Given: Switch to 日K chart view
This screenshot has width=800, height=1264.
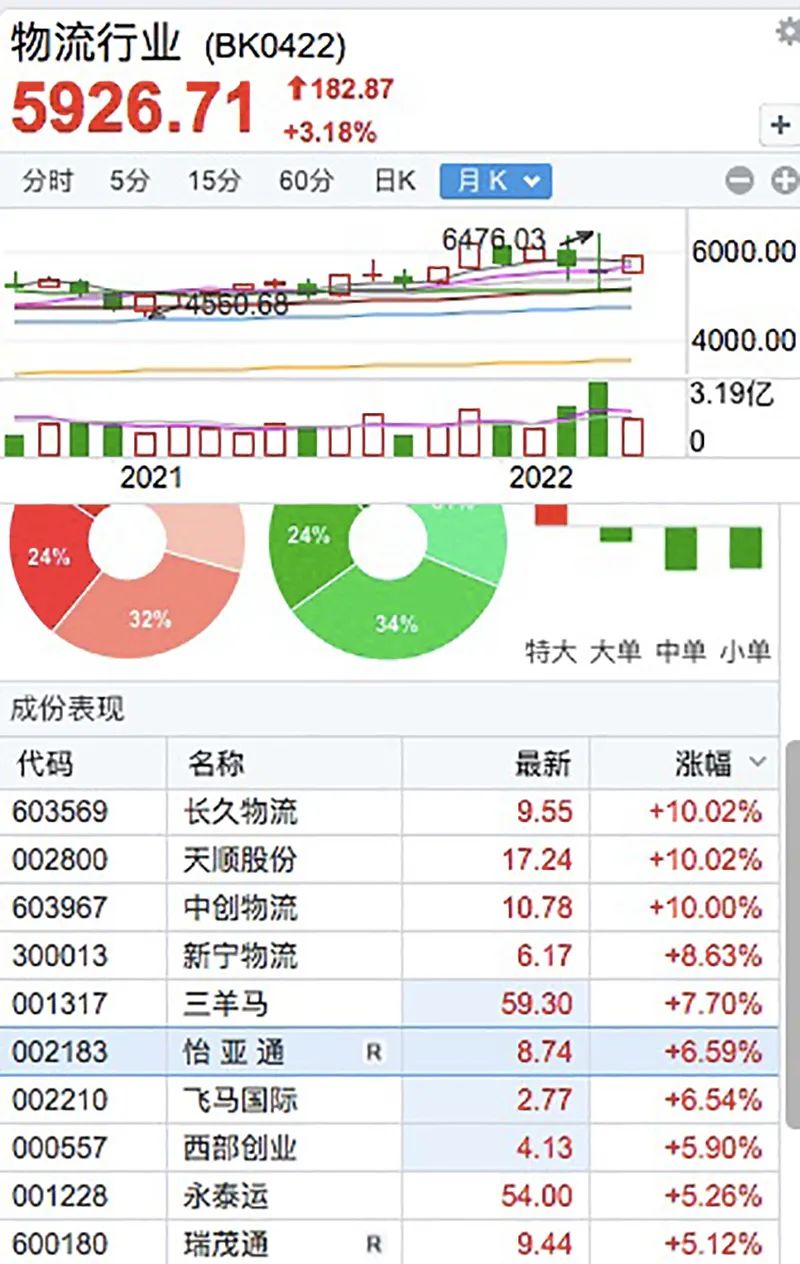Looking at the screenshot, I should click(394, 181).
